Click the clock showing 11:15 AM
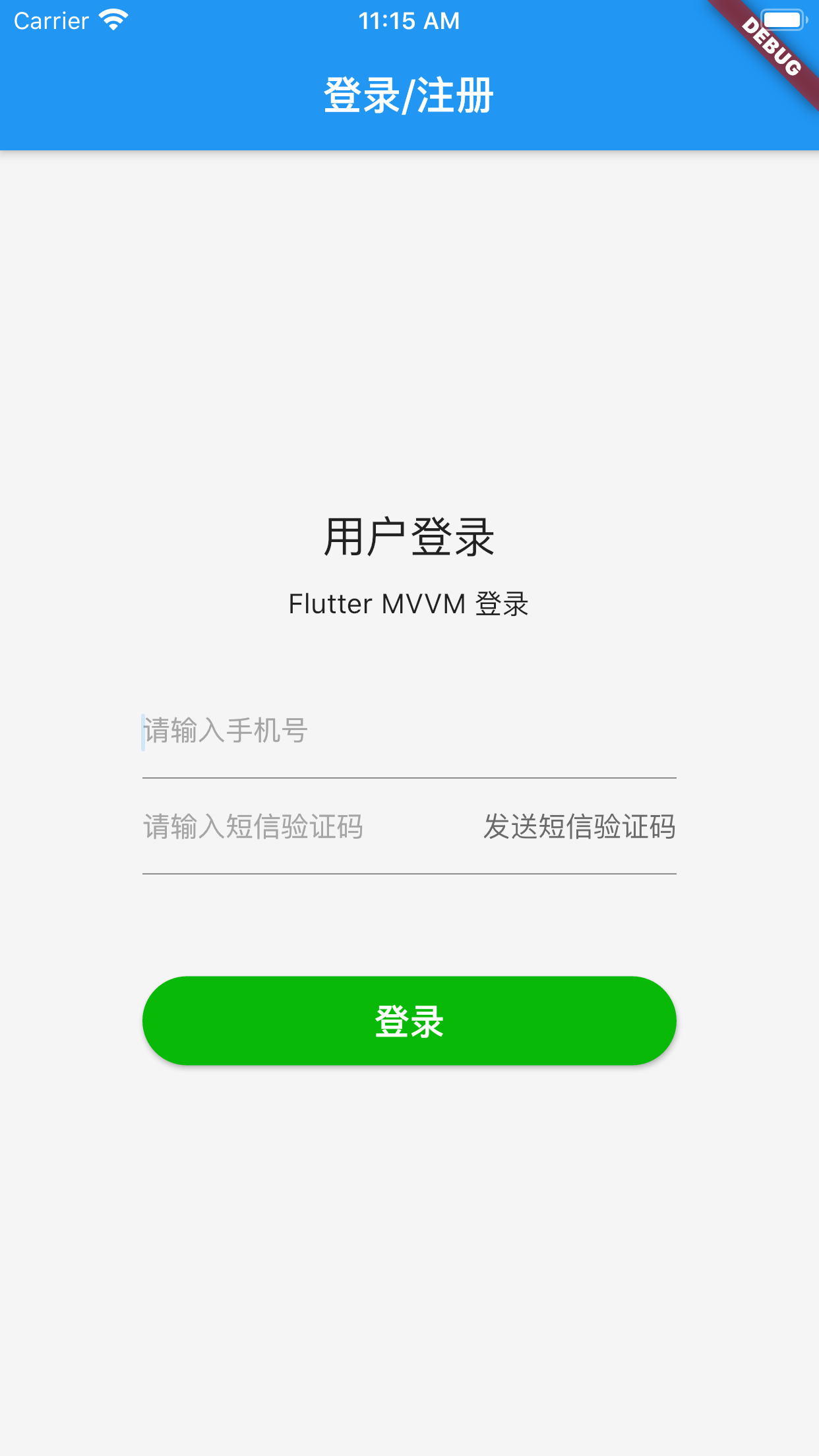The height and width of the screenshot is (1456, 819). pos(409,20)
